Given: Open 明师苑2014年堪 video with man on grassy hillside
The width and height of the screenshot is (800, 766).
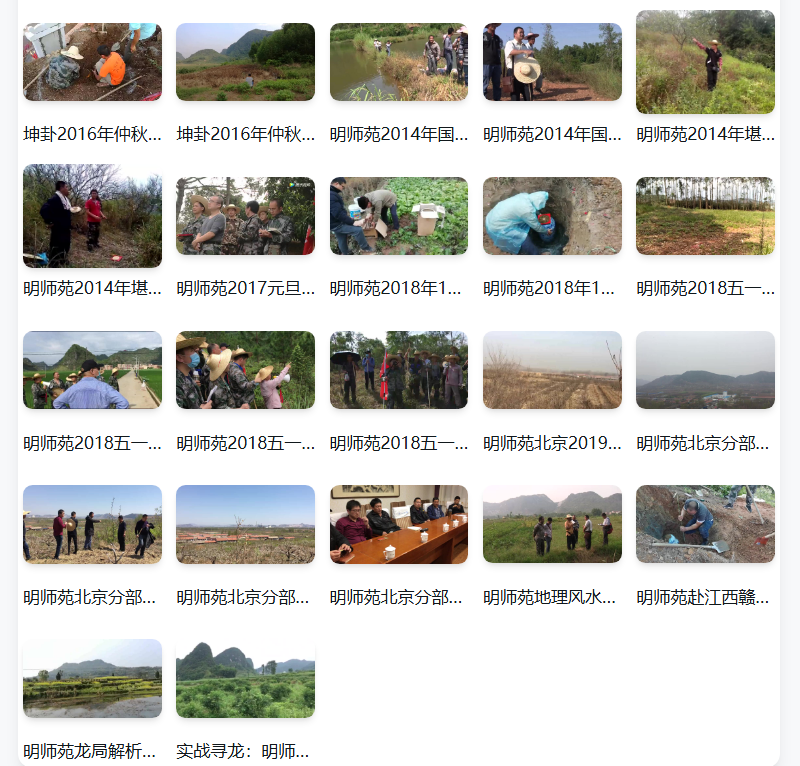Looking at the screenshot, I should [705, 62].
